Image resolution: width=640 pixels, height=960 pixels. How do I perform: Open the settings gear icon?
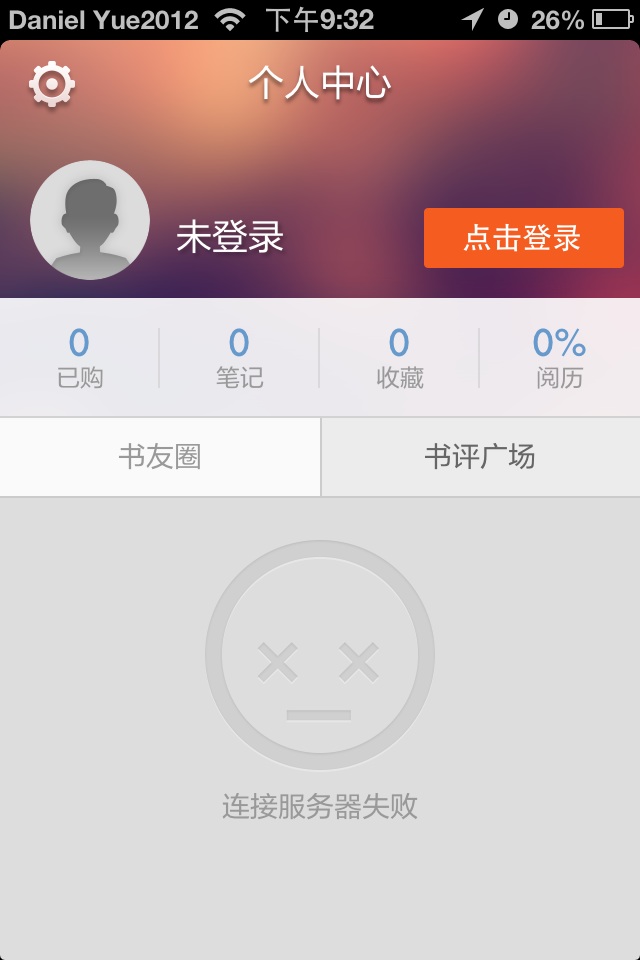(x=52, y=84)
